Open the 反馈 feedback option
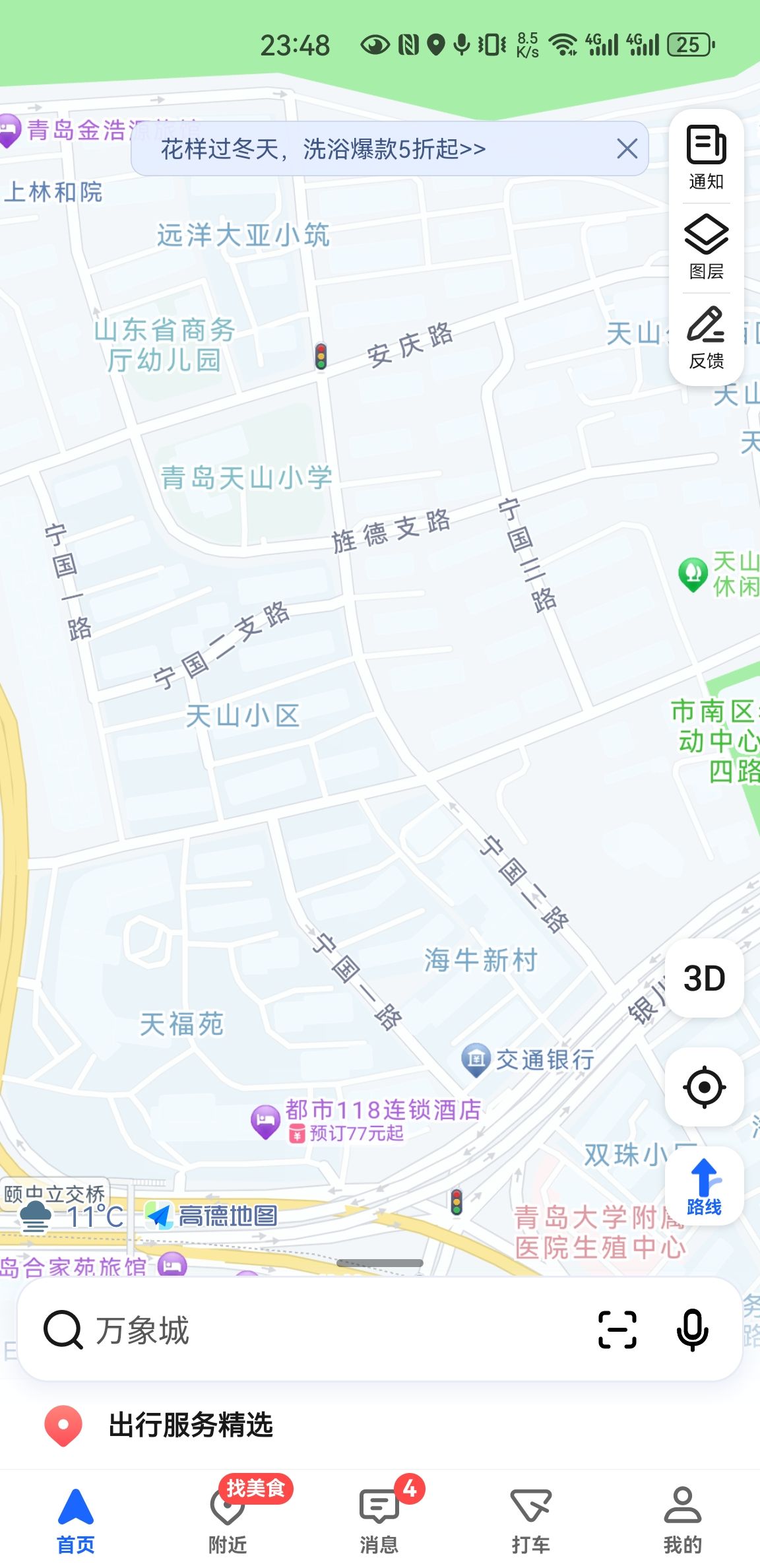The image size is (760, 1568). [x=706, y=337]
